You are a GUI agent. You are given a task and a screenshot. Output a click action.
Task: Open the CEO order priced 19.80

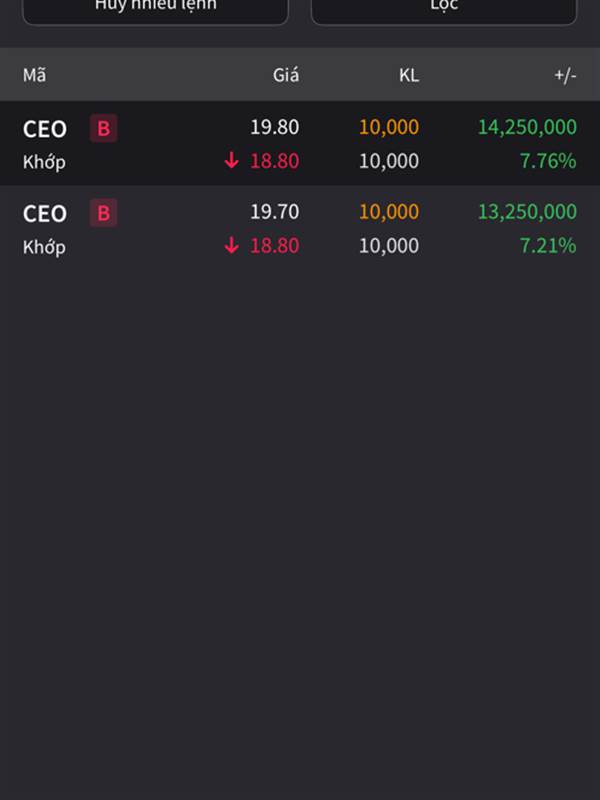tap(299, 143)
